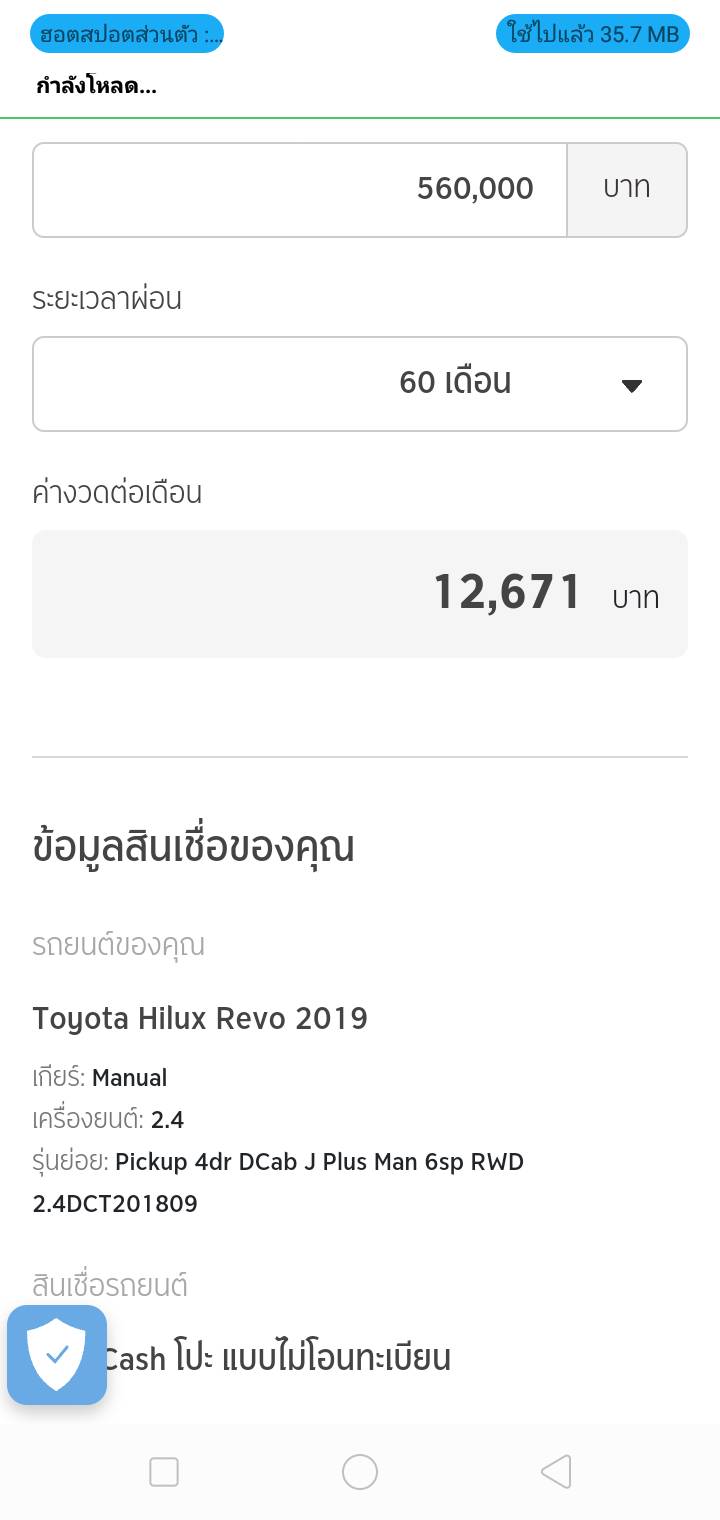Tap the 35.7 MB data usage pill
The height and width of the screenshot is (1520, 720).
(593, 35)
